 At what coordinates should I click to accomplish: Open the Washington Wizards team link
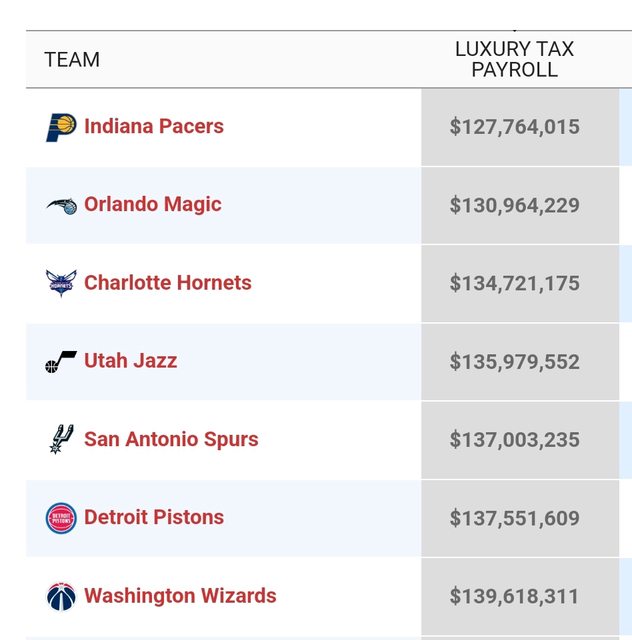[x=180, y=596]
